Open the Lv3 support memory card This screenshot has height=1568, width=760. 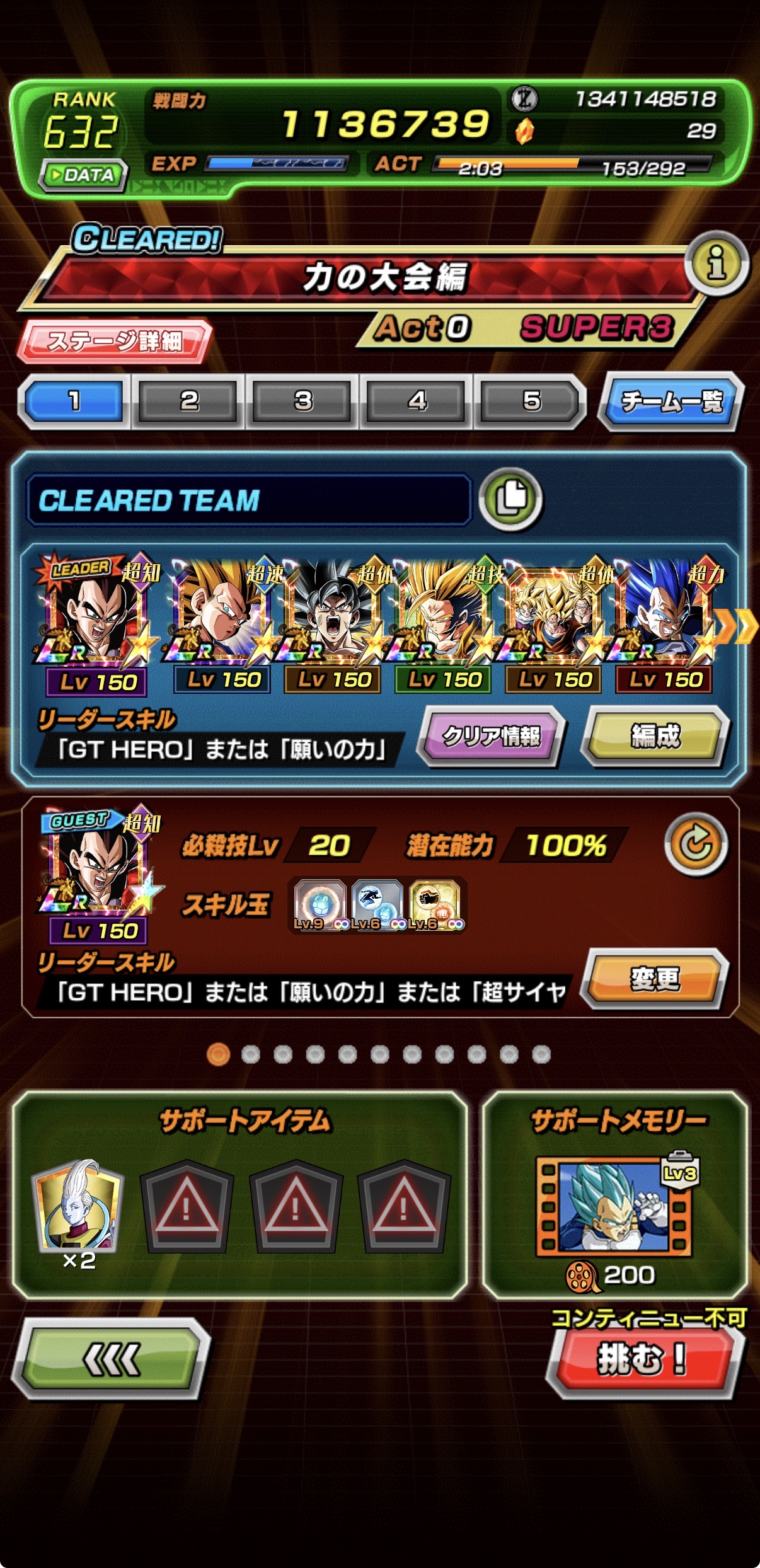coord(614,1205)
